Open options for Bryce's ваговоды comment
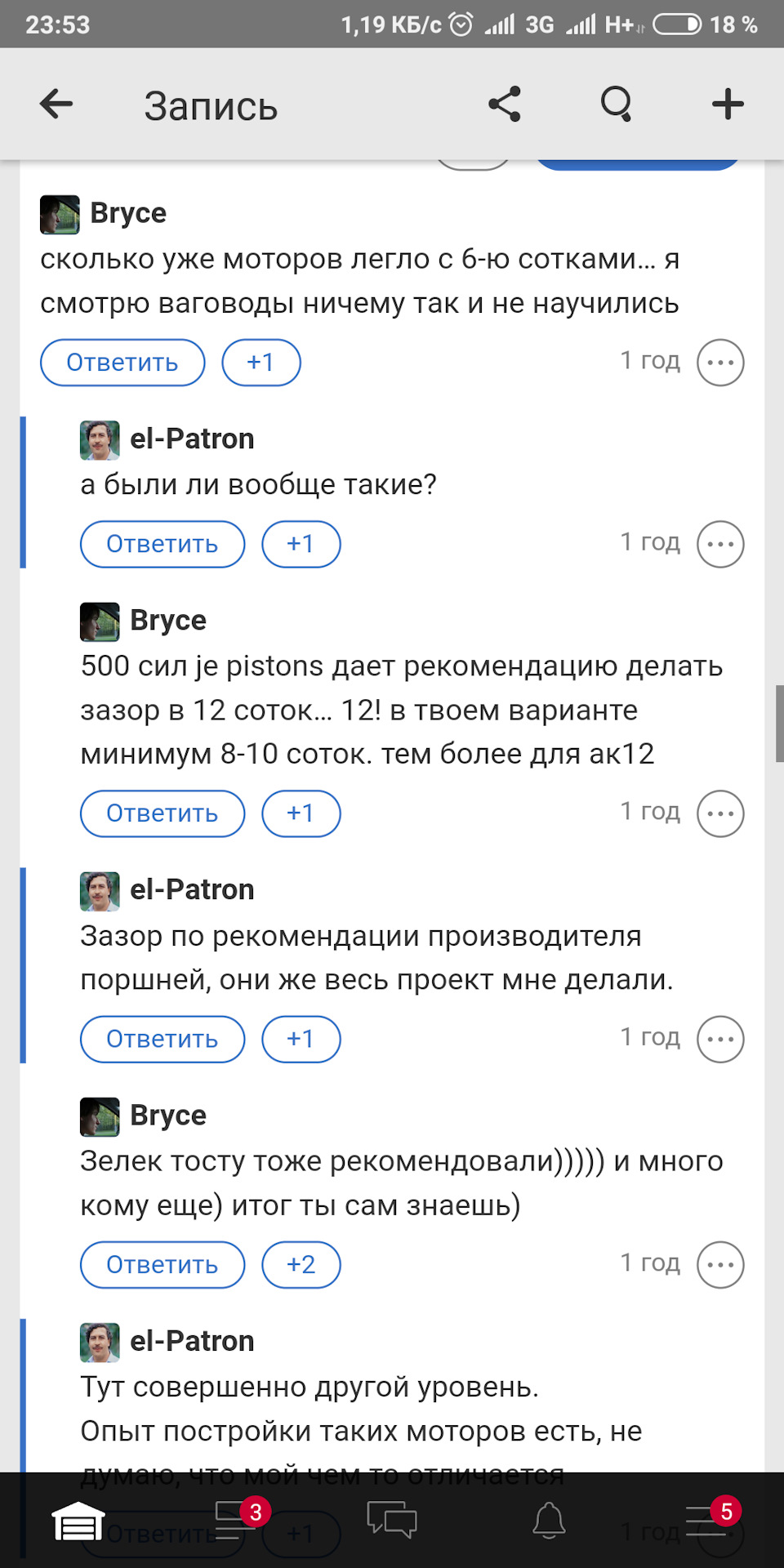784x1568 pixels. tap(720, 363)
